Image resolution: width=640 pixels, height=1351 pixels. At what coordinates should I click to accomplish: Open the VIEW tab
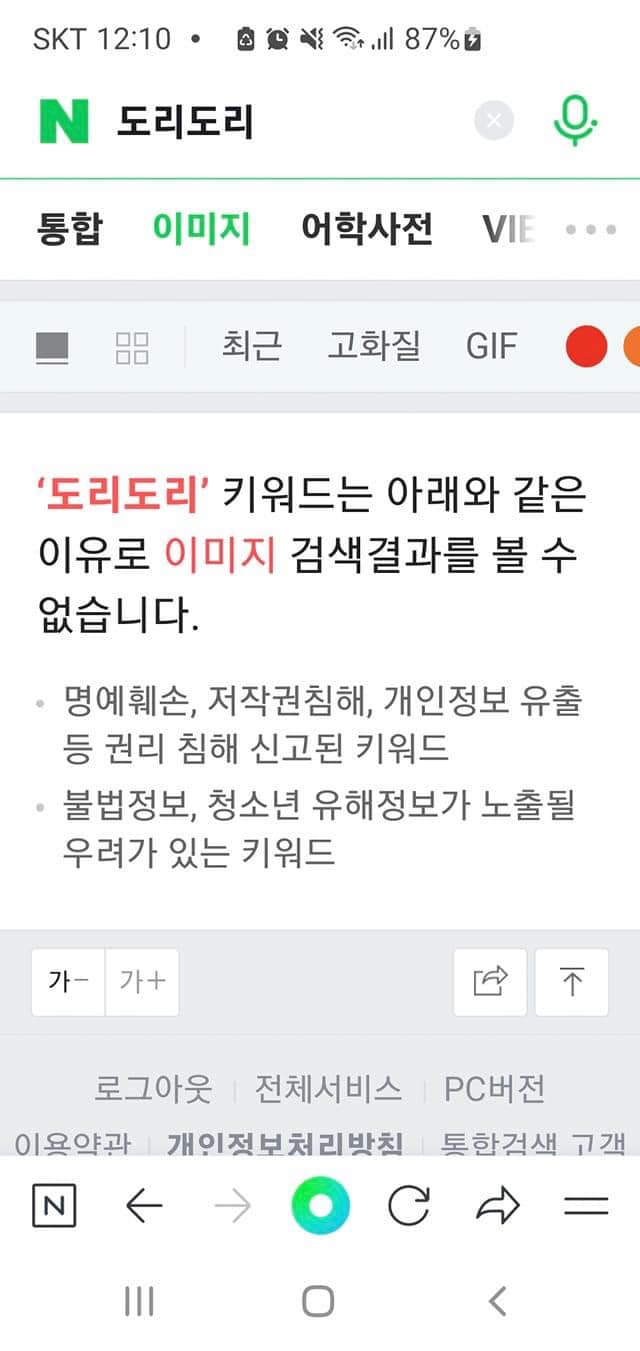508,229
